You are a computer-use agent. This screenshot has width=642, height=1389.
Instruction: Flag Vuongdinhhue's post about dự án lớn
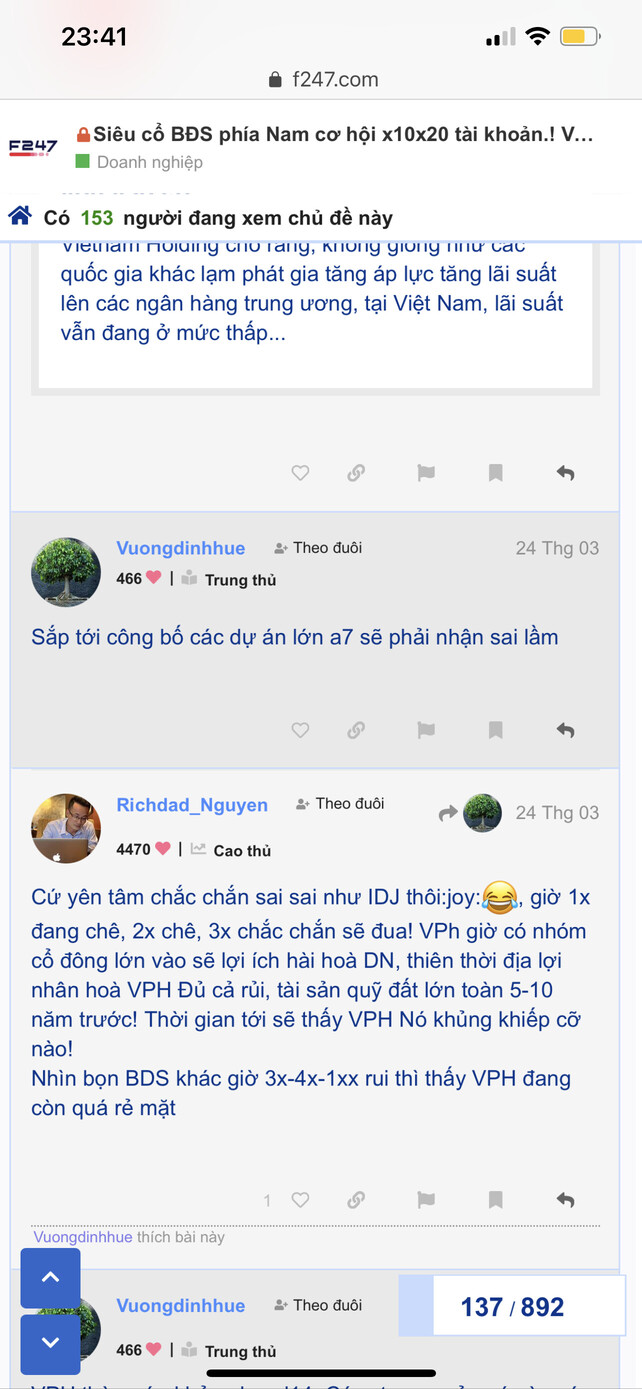[x=426, y=730]
